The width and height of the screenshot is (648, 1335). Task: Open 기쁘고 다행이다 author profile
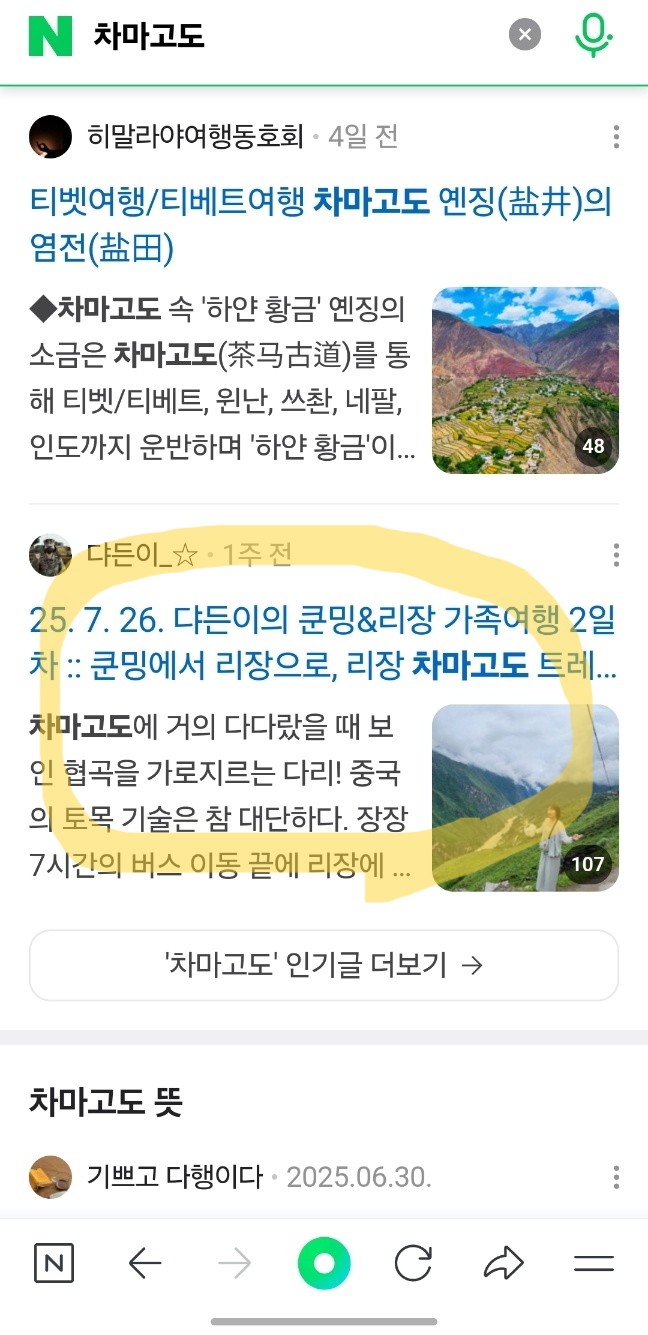(173, 1177)
